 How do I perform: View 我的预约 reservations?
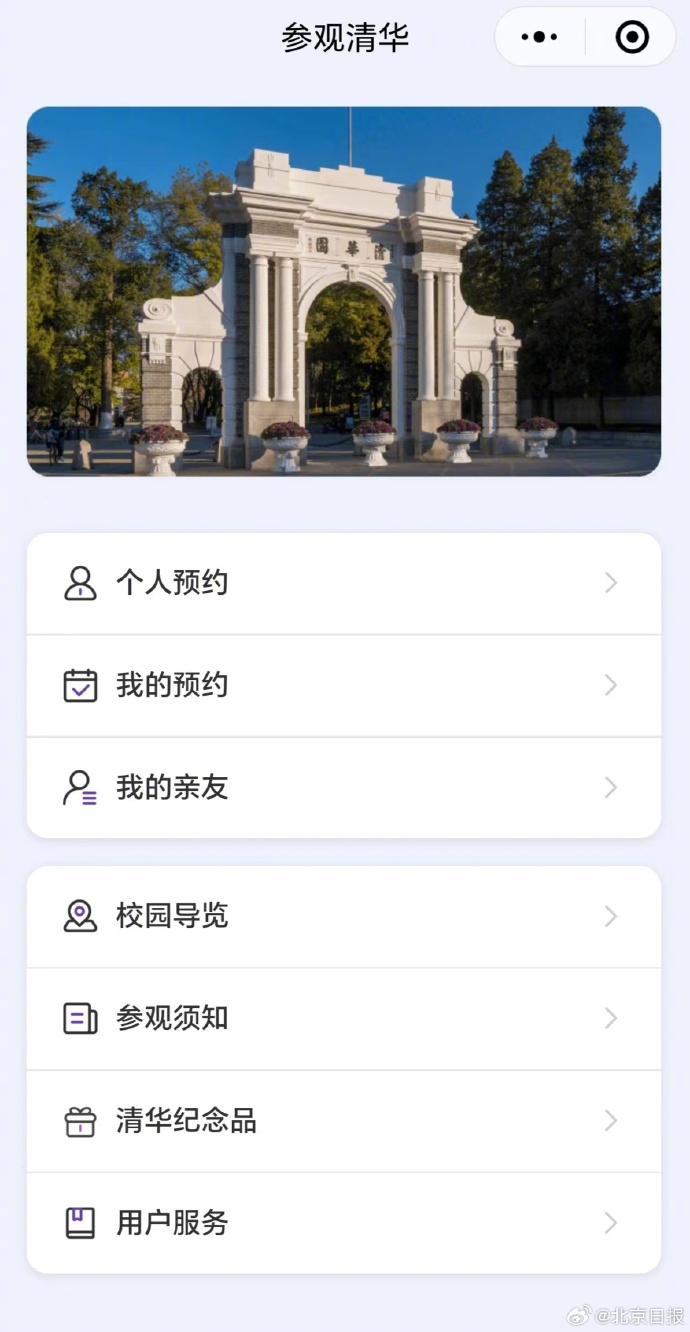pyautogui.click(x=343, y=686)
